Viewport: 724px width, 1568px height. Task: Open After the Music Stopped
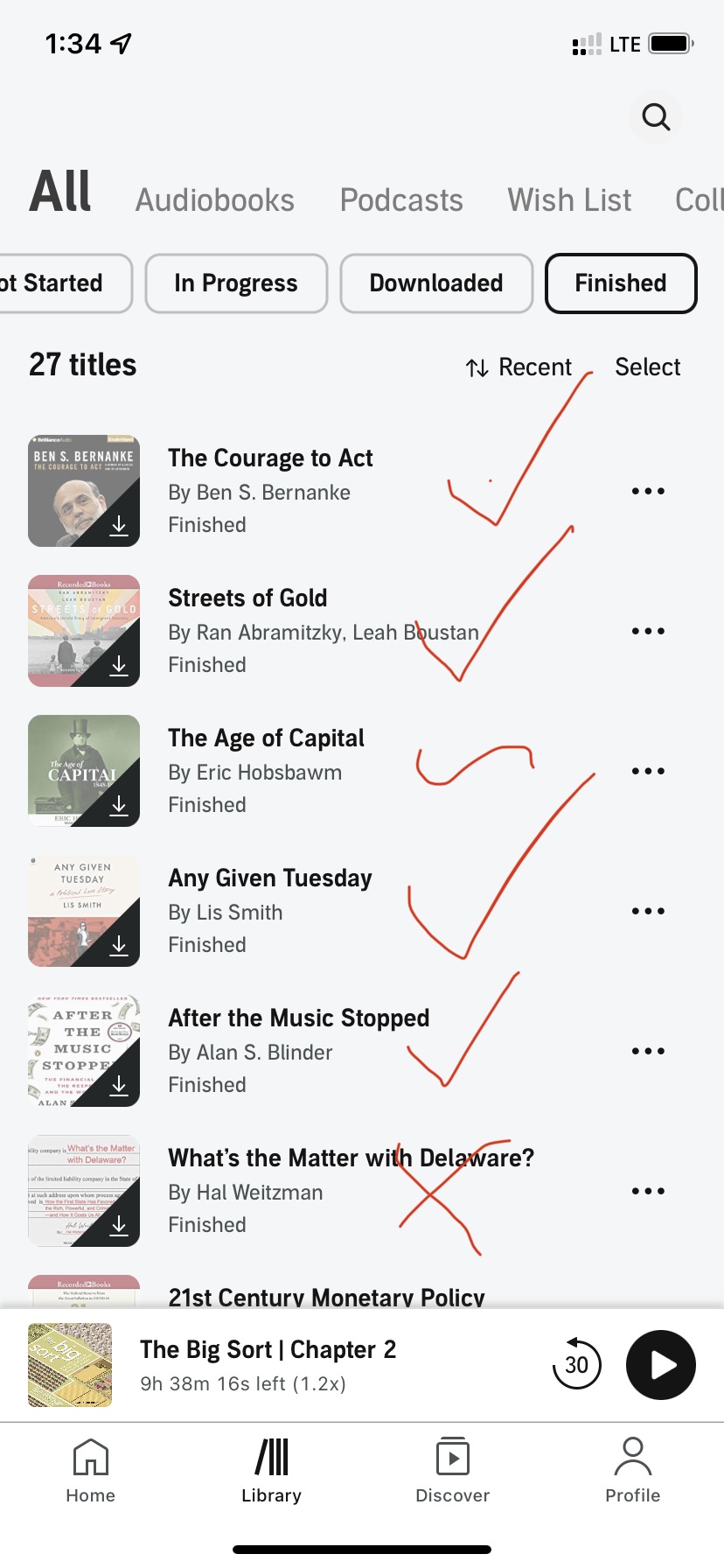(298, 1018)
